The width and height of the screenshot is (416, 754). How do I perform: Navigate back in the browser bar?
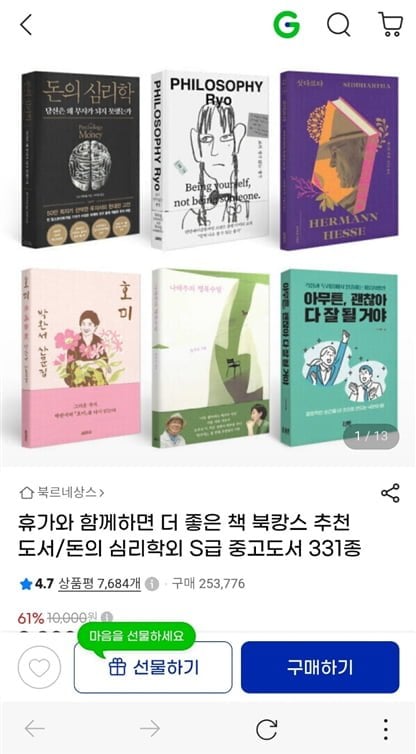coord(35,729)
